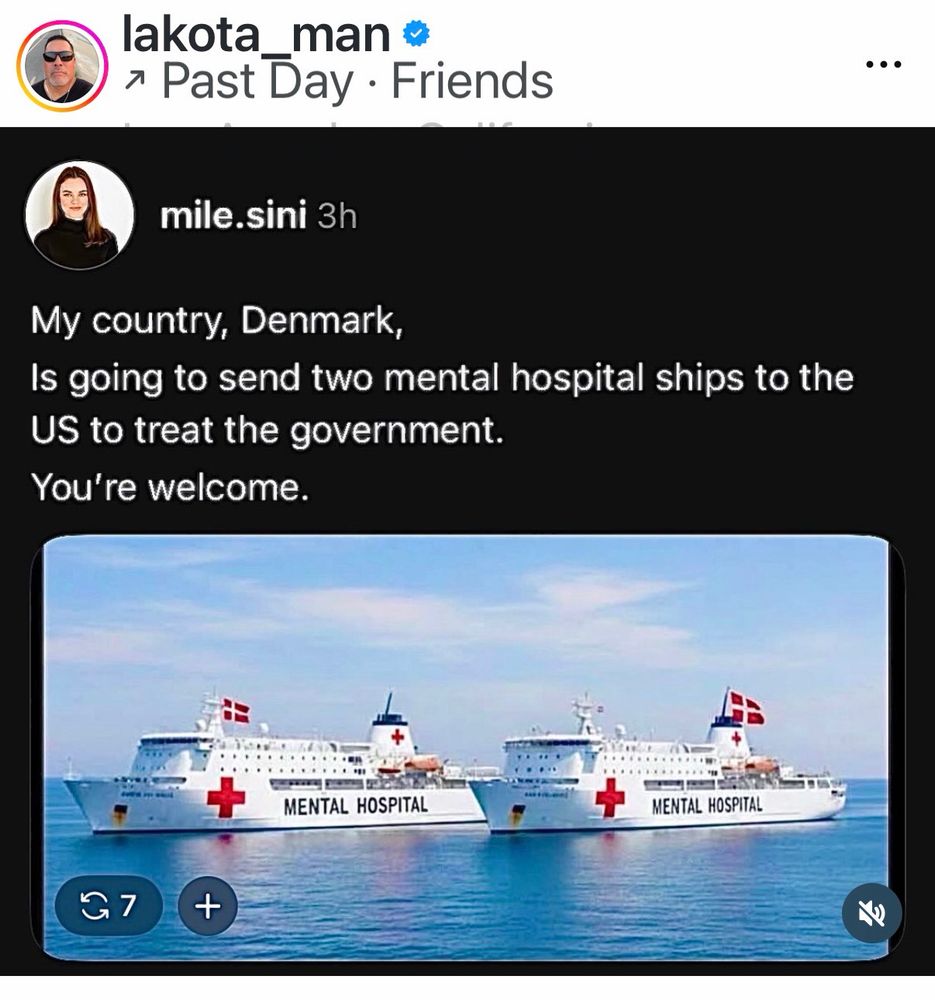Unmute the video sound
The height and width of the screenshot is (1000, 935).
[x=871, y=912]
